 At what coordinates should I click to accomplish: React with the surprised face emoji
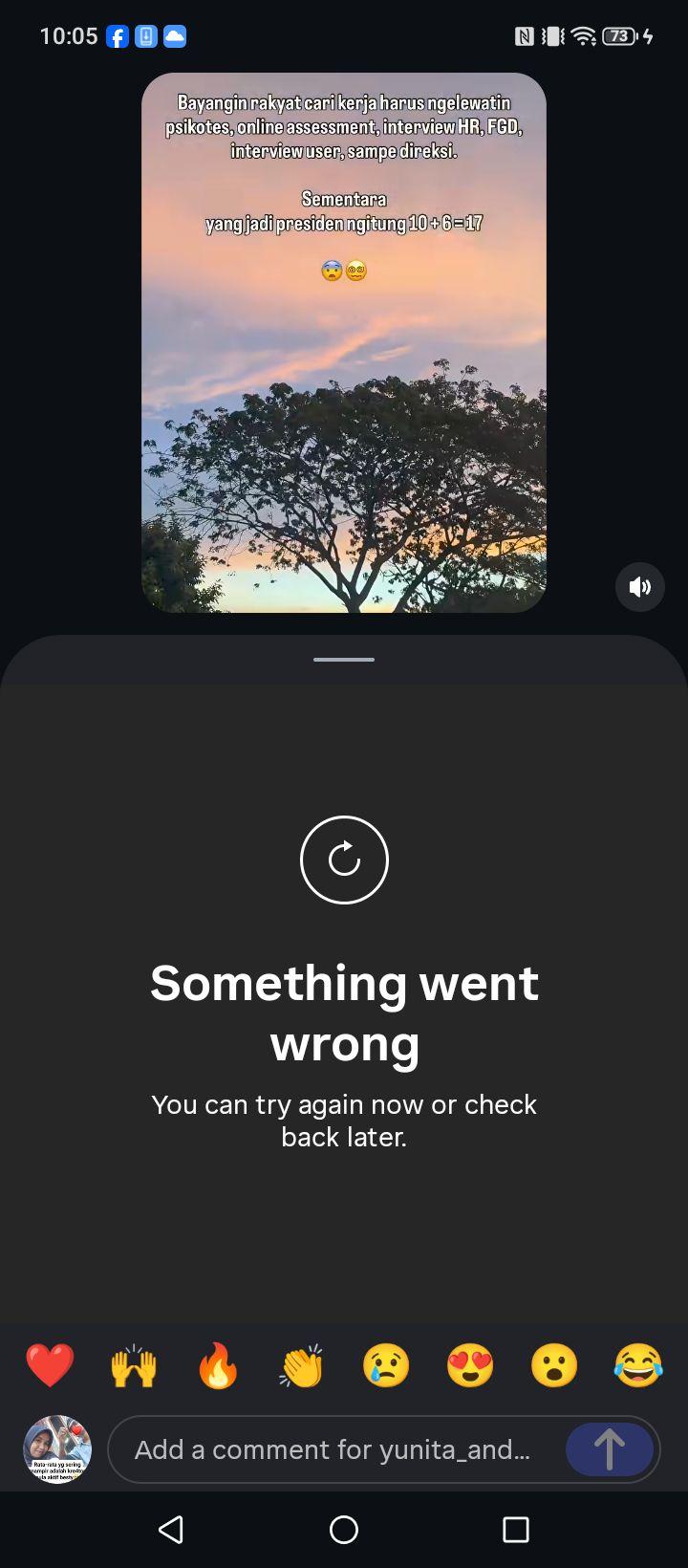(x=554, y=1365)
